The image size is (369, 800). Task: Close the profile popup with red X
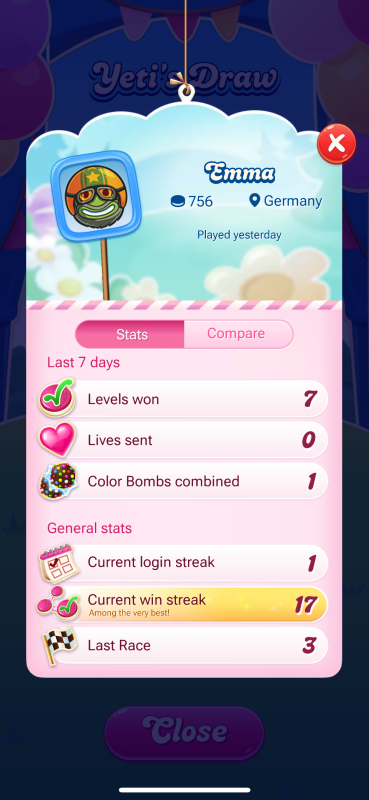[x=336, y=143]
